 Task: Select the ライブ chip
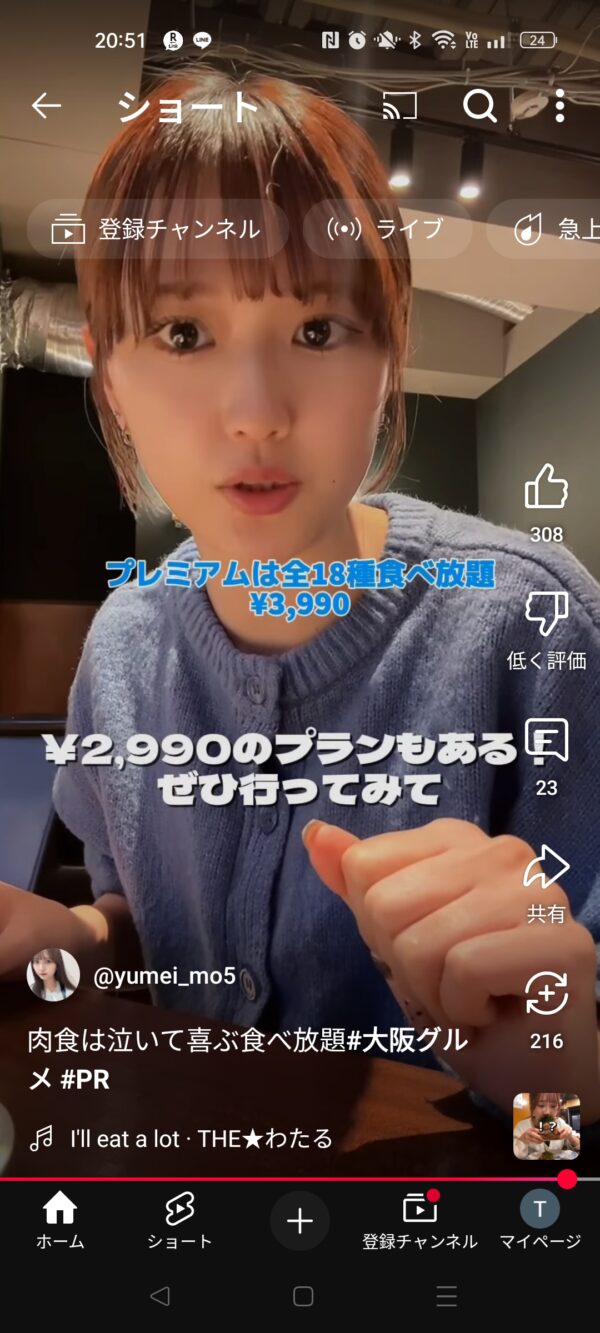[387, 229]
